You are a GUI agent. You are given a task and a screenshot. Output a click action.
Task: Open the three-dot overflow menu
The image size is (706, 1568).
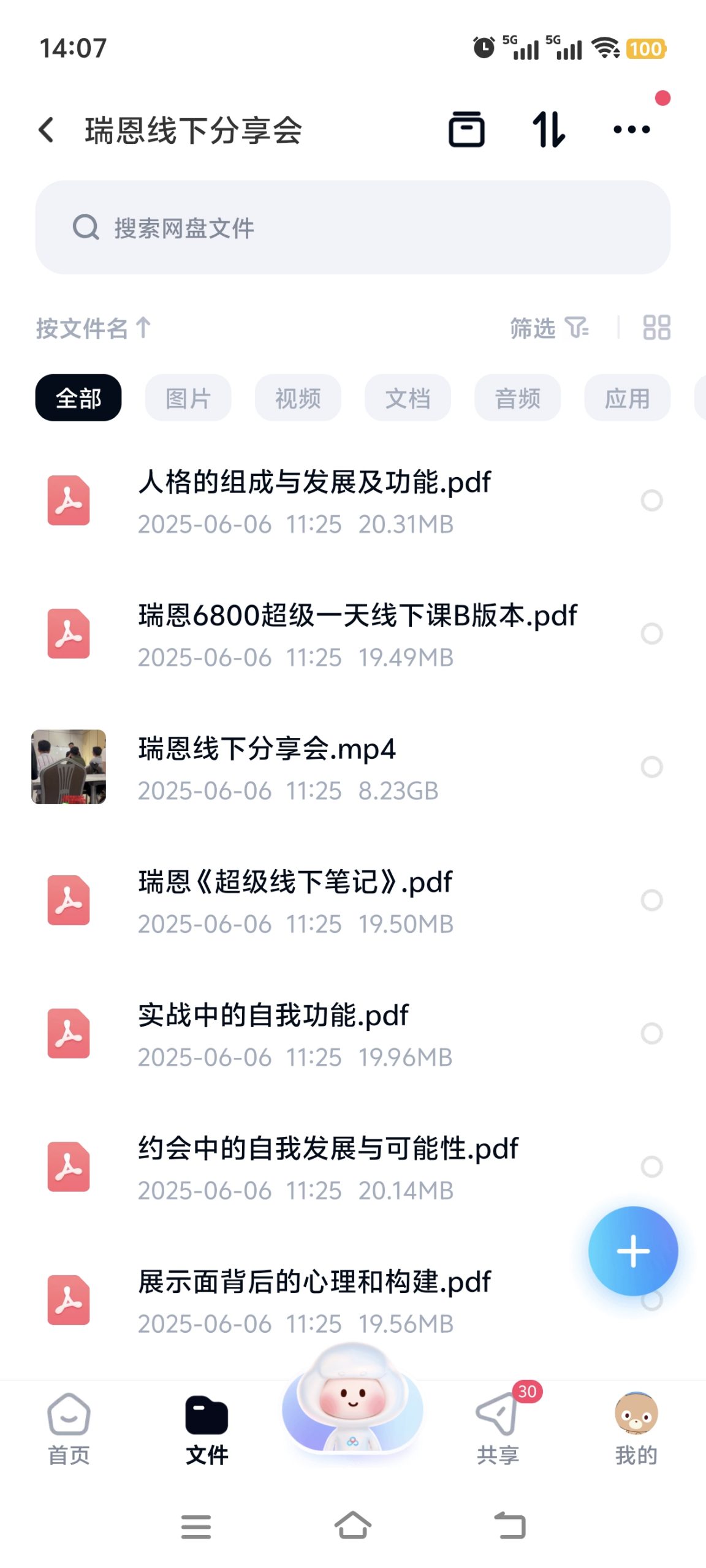632,130
